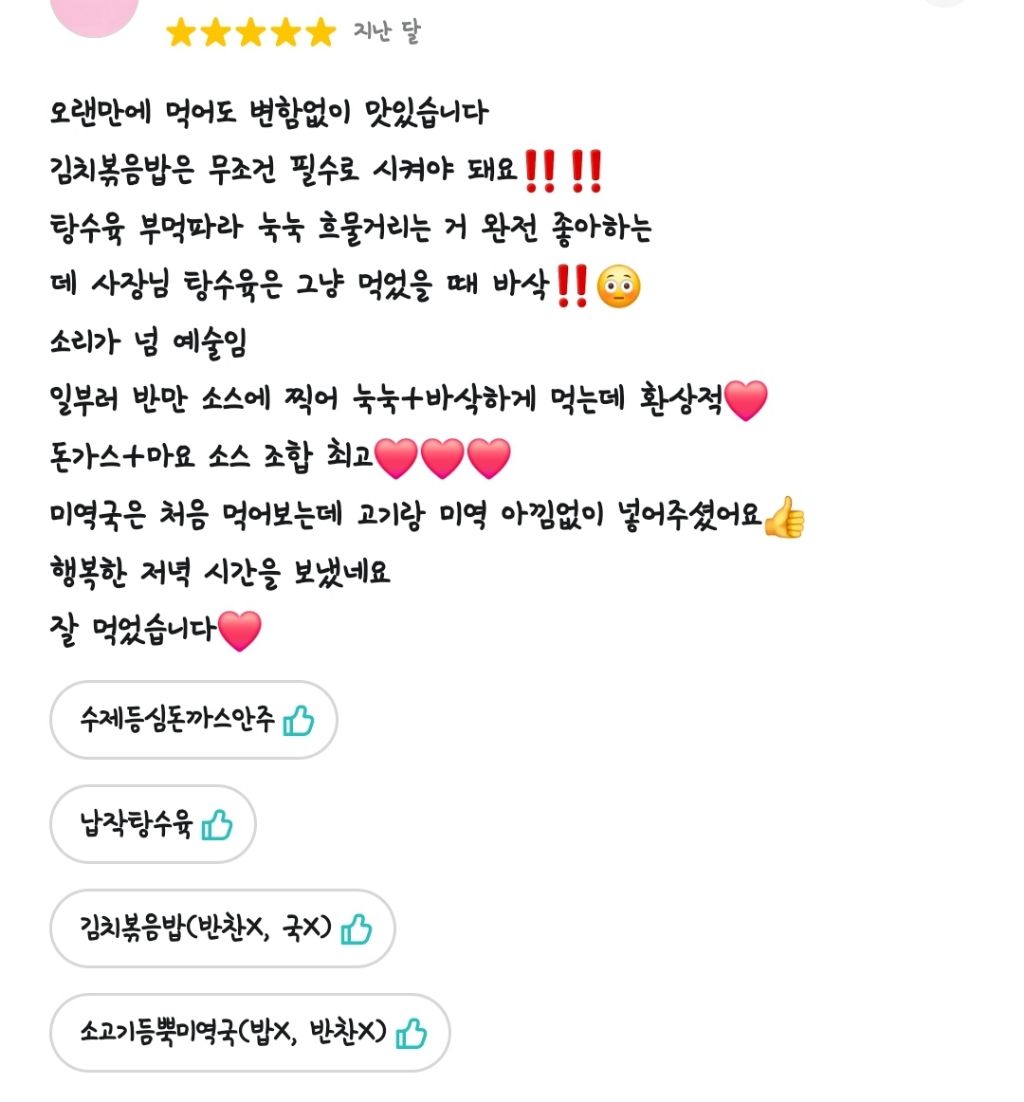Viewport: 1024px width, 1102px height.
Task: Tap the fifth rating star
Action: [318, 29]
